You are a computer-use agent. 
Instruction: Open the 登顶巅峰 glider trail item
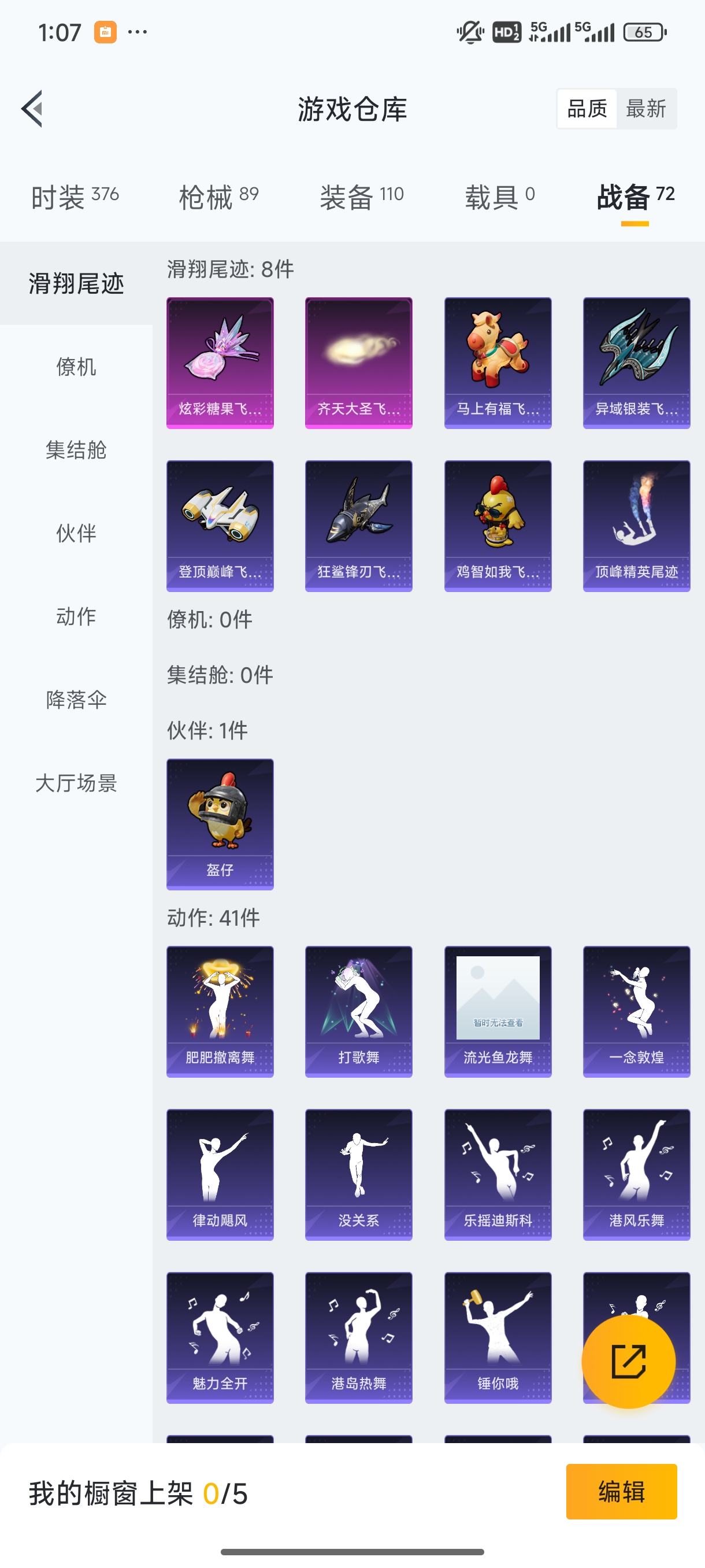coord(220,526)
